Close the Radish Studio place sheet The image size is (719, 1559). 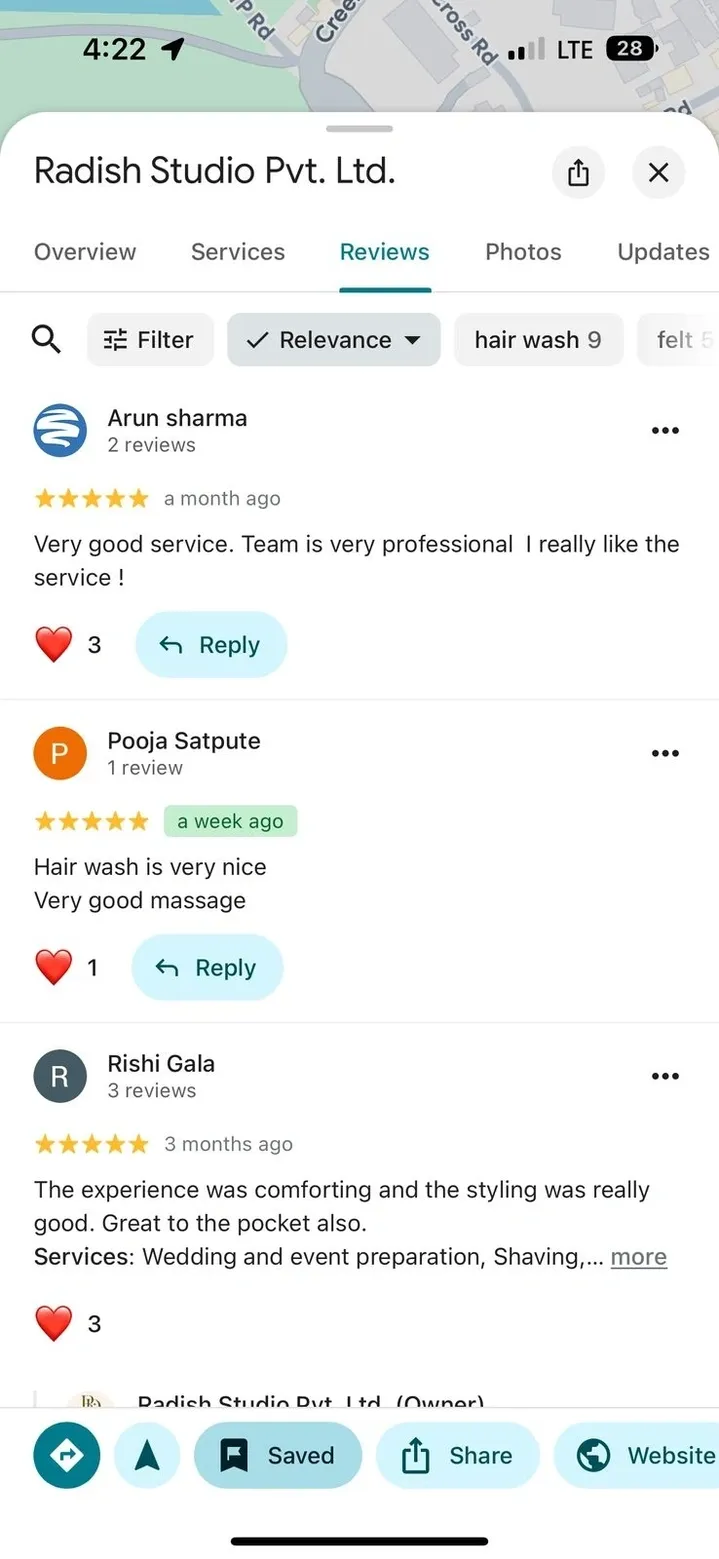(x=658, y=173)
